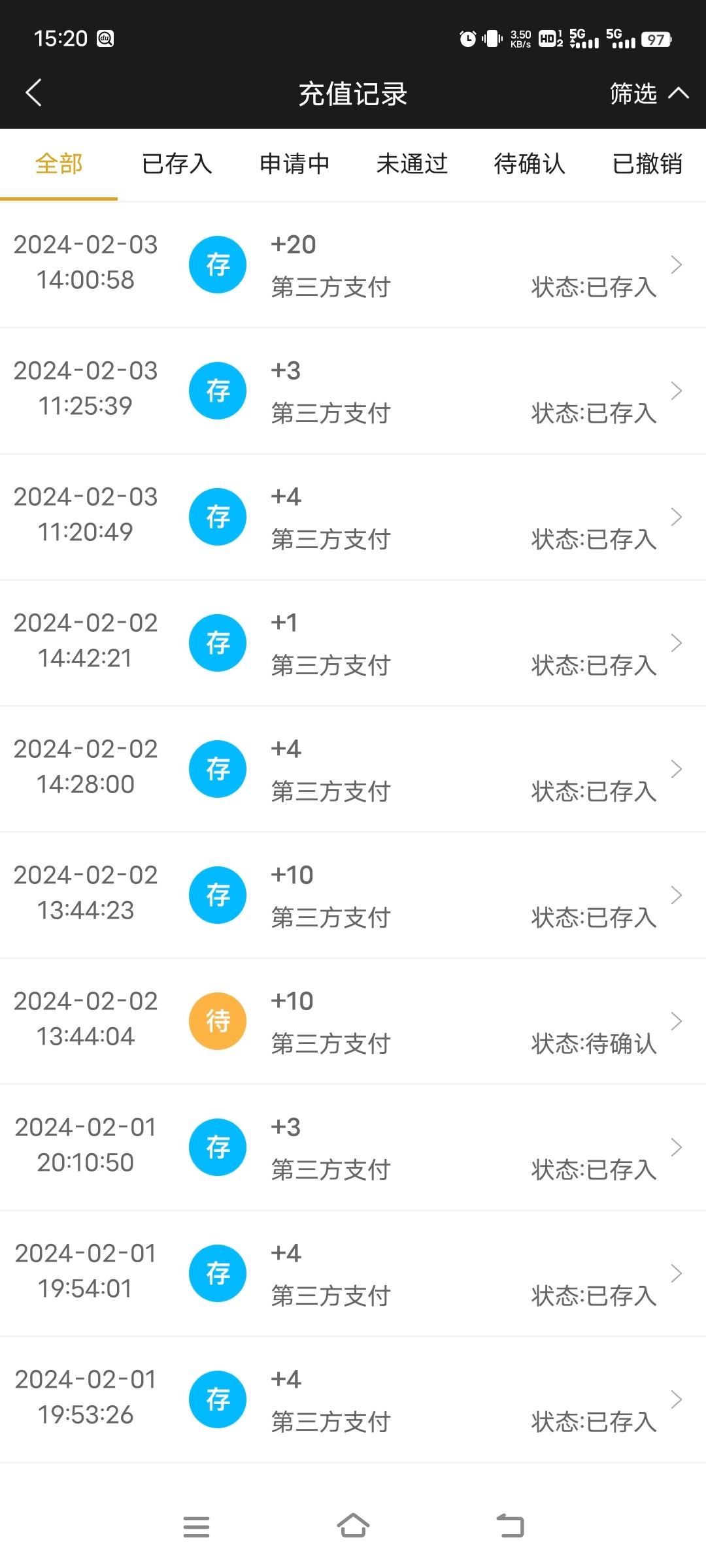Open the 待确认 category filter

(x=531, y=164)
